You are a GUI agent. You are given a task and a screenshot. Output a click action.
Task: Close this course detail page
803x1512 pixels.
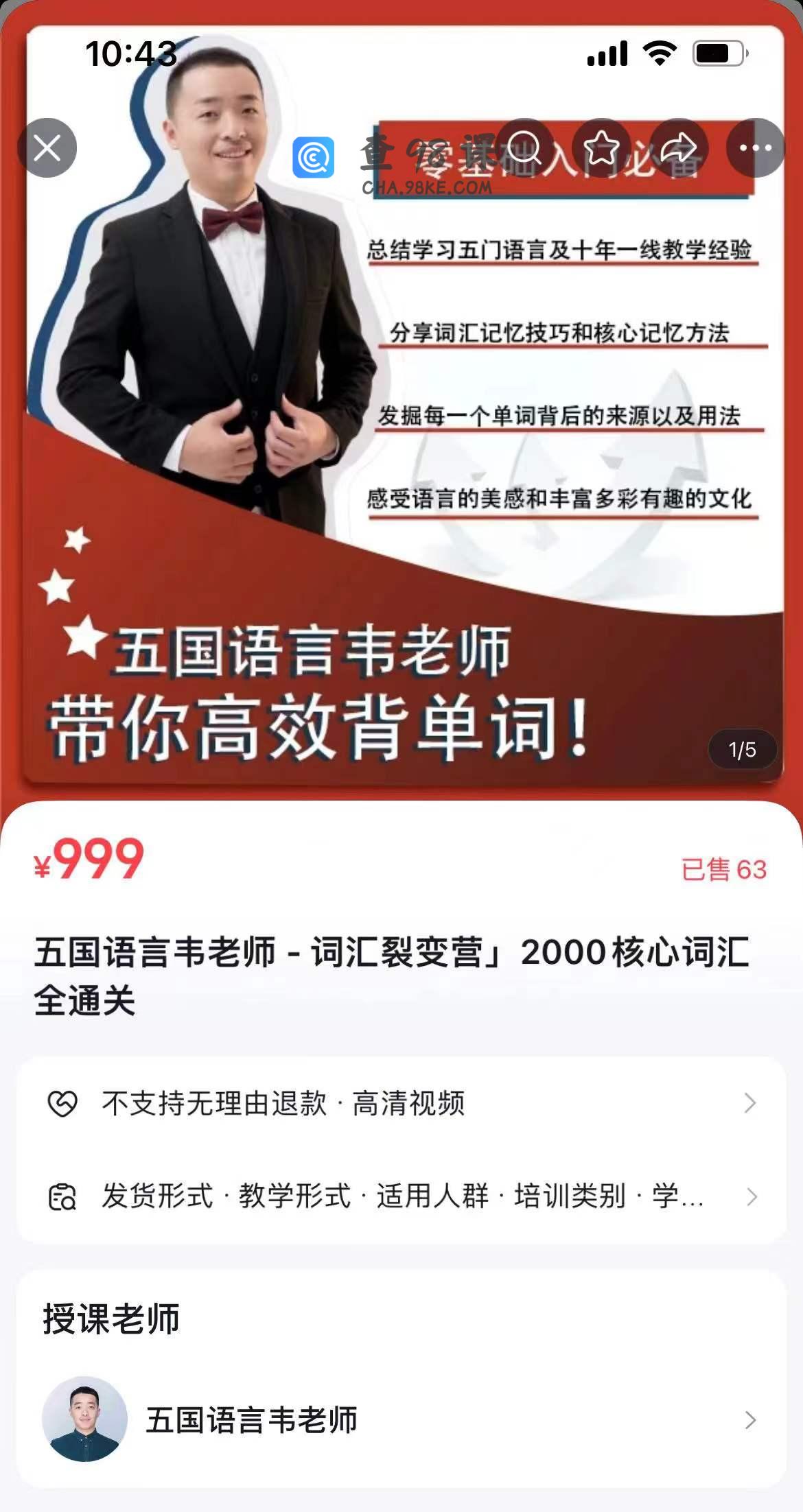click(47, 147)
